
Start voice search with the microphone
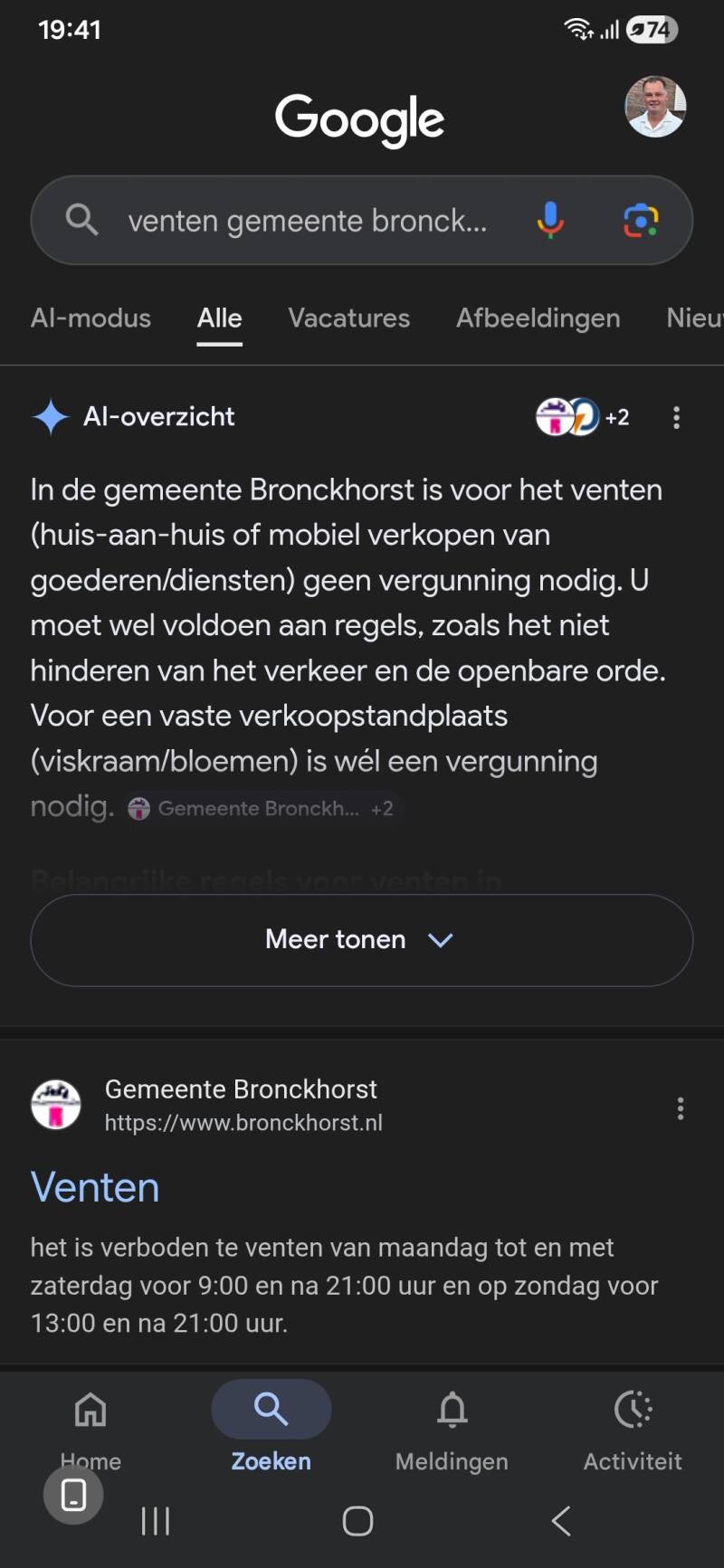pyautogui.click(x=550, y=221)
